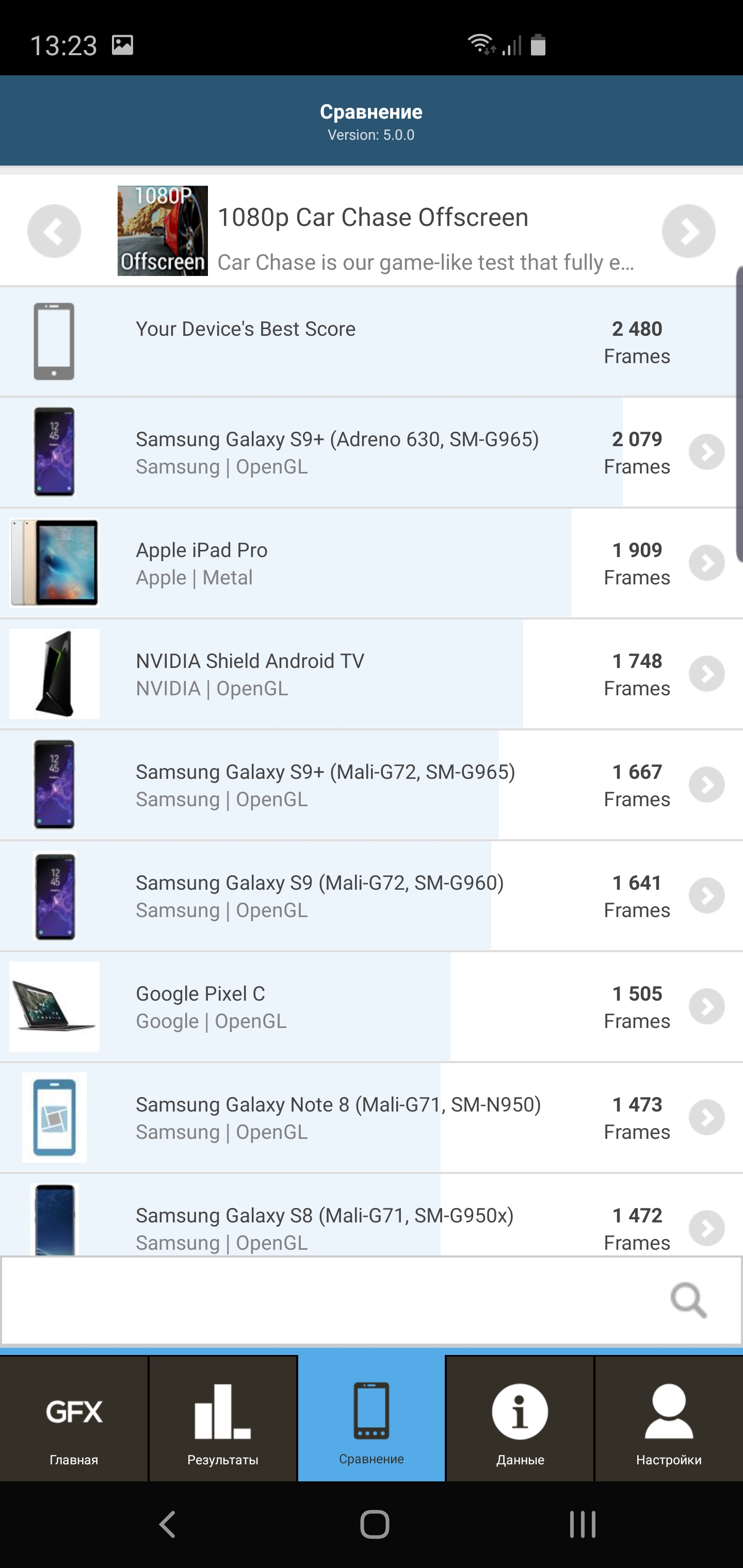
Task: Open Apple iPad Pro result
Action: (x=706, y=563)
